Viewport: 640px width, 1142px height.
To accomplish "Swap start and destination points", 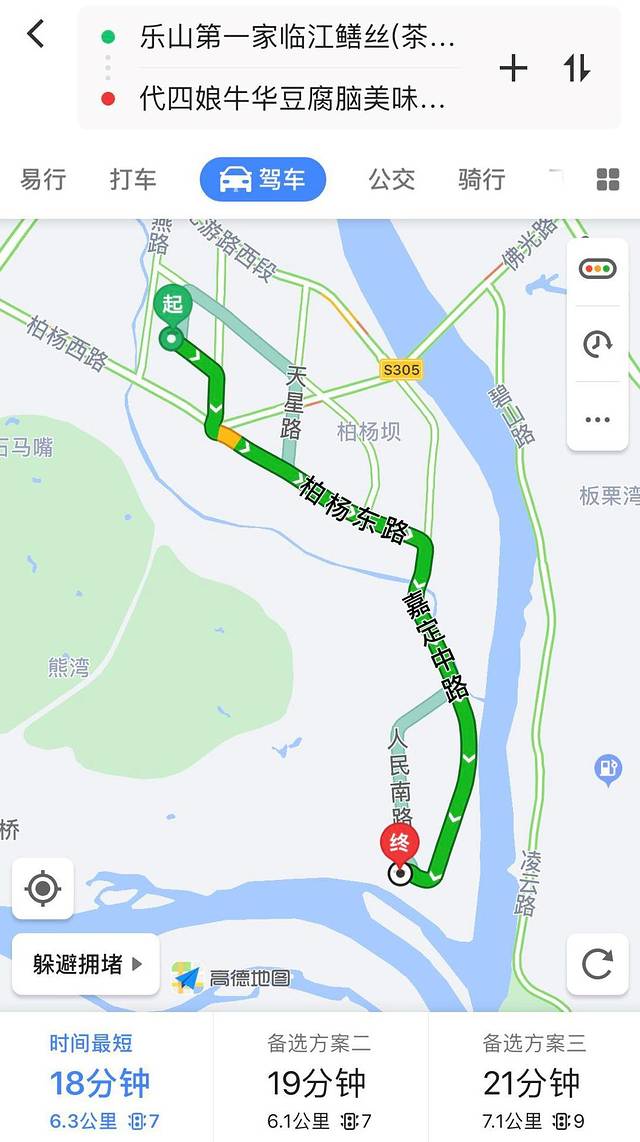I will coord(577,68).
